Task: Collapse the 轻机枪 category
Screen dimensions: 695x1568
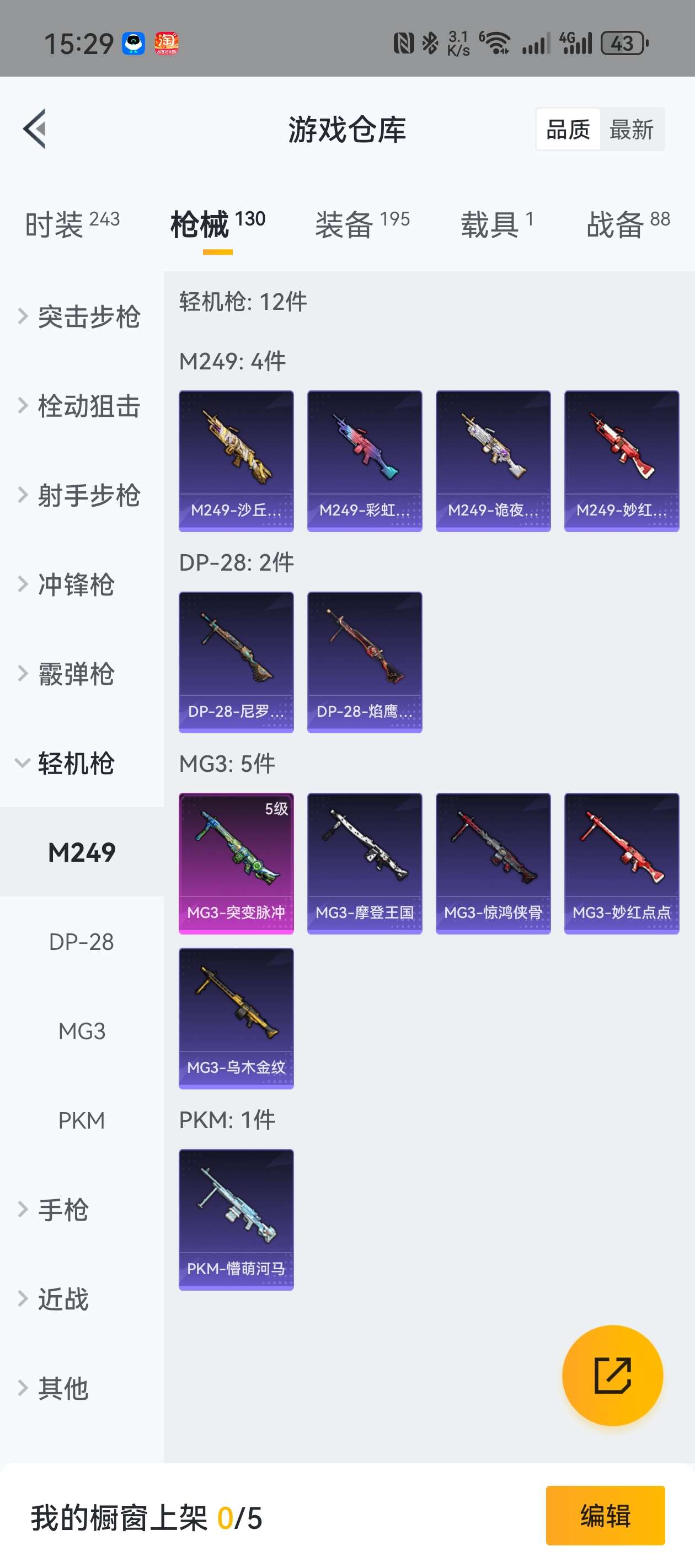Action: (x=76, y=763)
